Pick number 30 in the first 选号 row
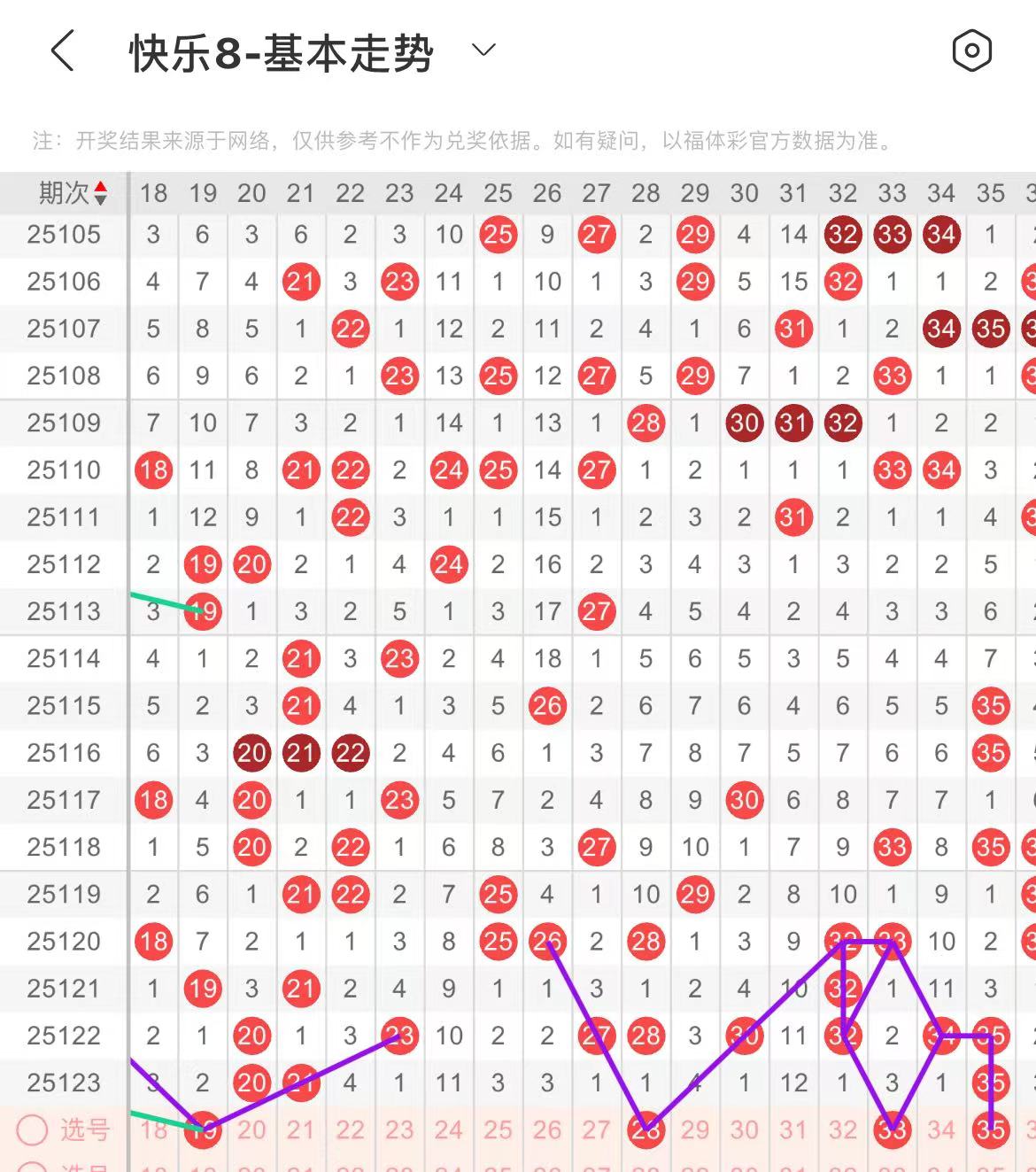 [744, 1129]
